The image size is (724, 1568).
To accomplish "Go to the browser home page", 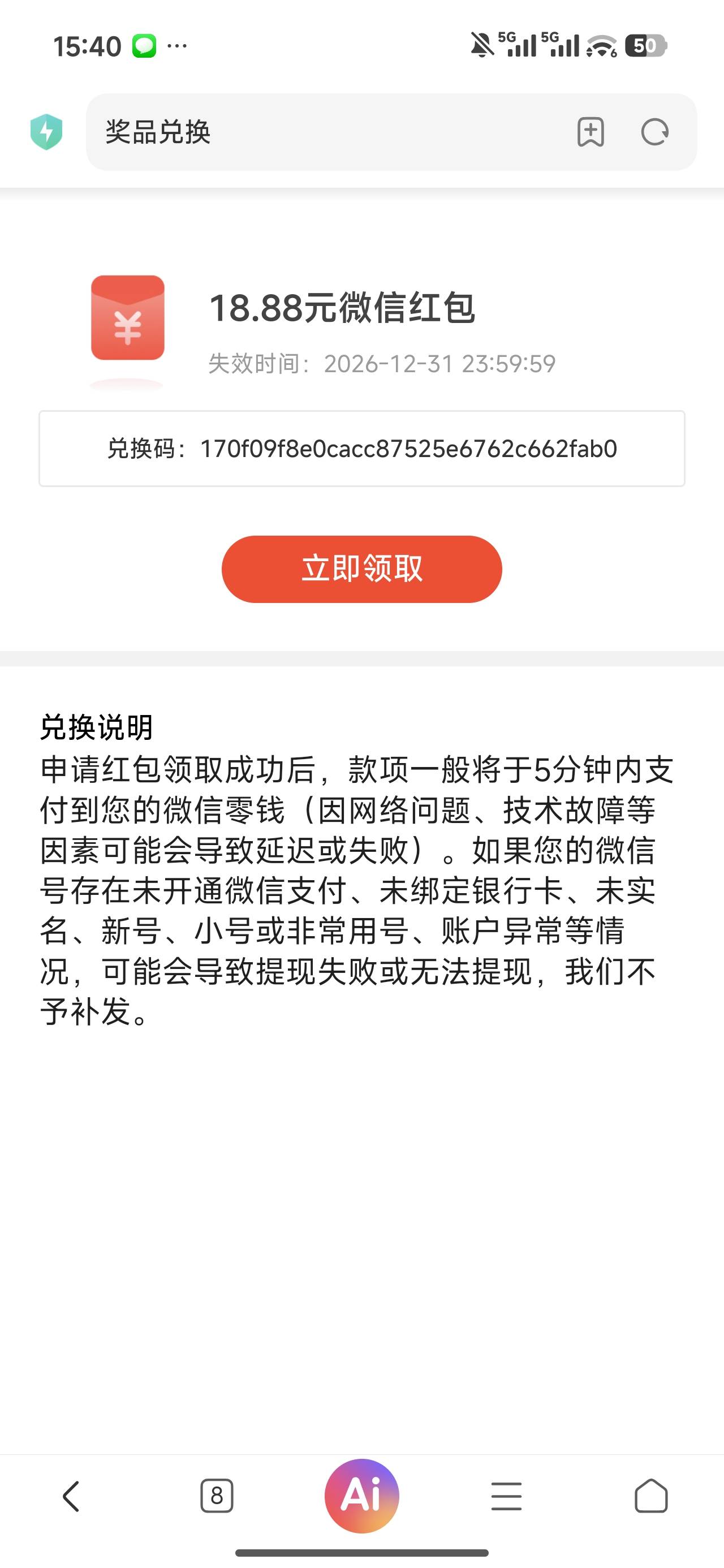I will (651, 1496).
